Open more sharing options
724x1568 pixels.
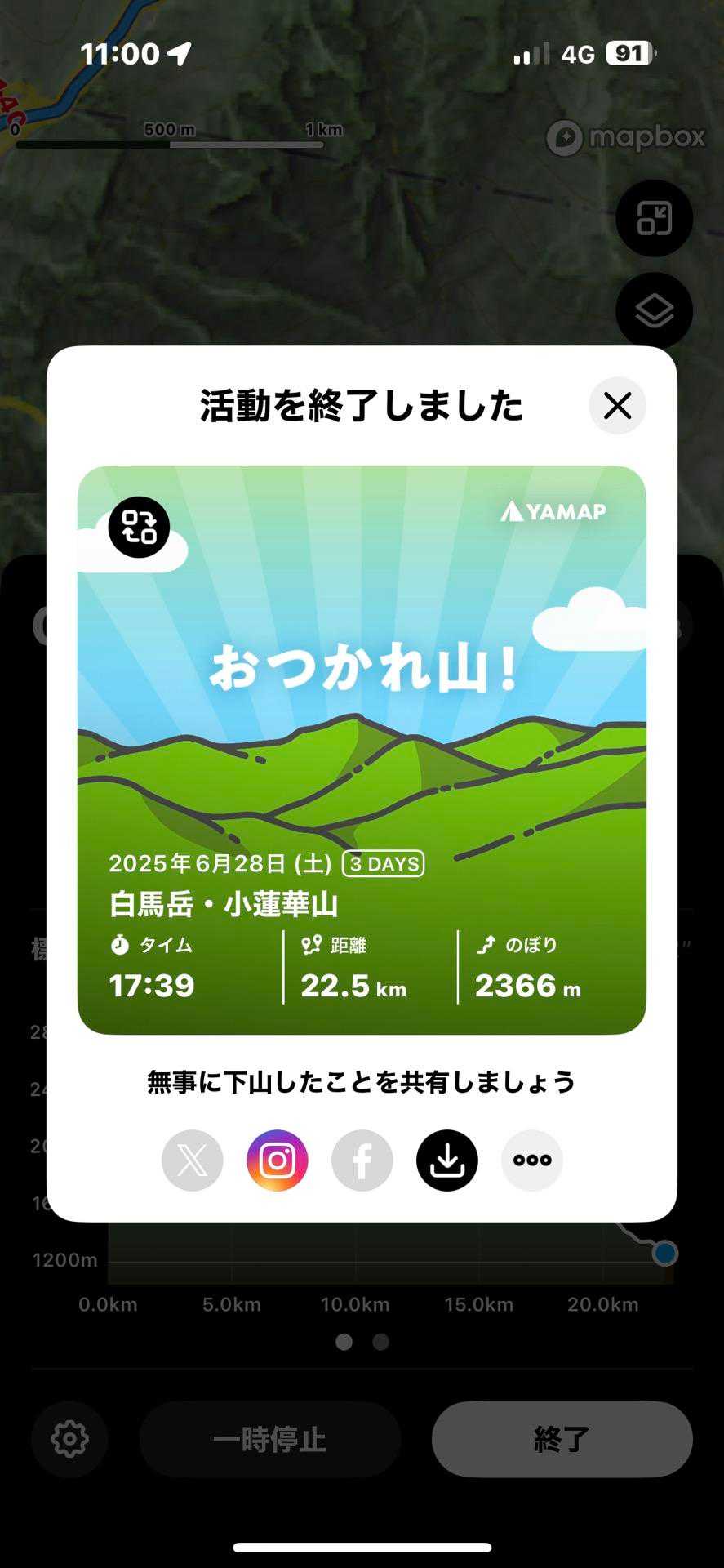pos(532,1160)
